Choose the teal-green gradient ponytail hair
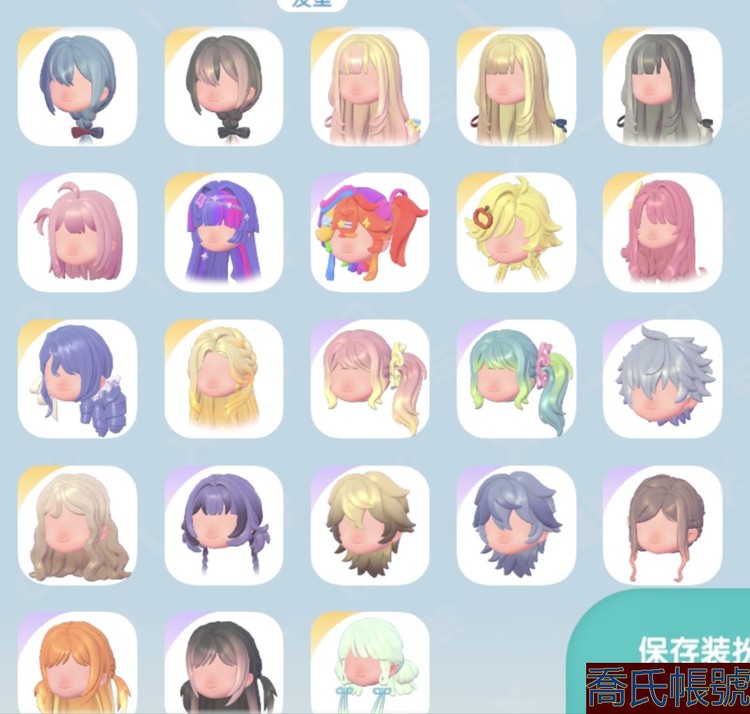Screen dimensions: 750x714 pyautogui.click(x=516, y=379)
